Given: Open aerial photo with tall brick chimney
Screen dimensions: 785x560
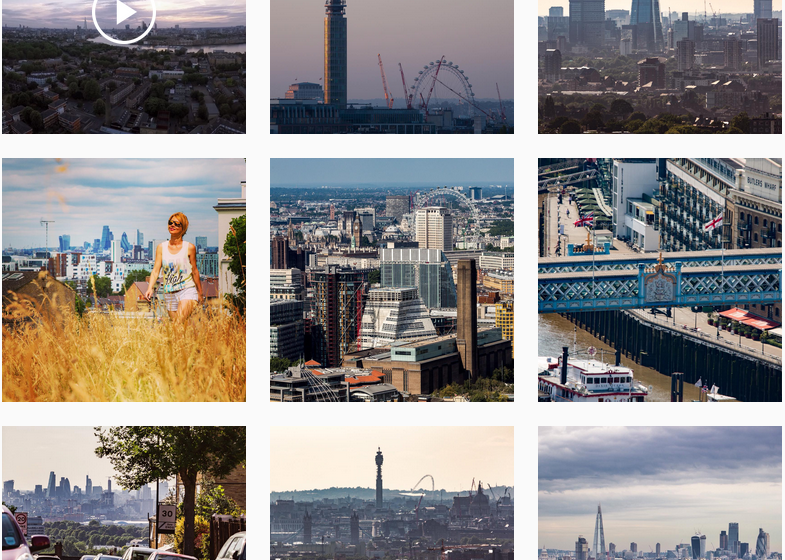Looking at the screenshot, I should [x=391, y=280].
